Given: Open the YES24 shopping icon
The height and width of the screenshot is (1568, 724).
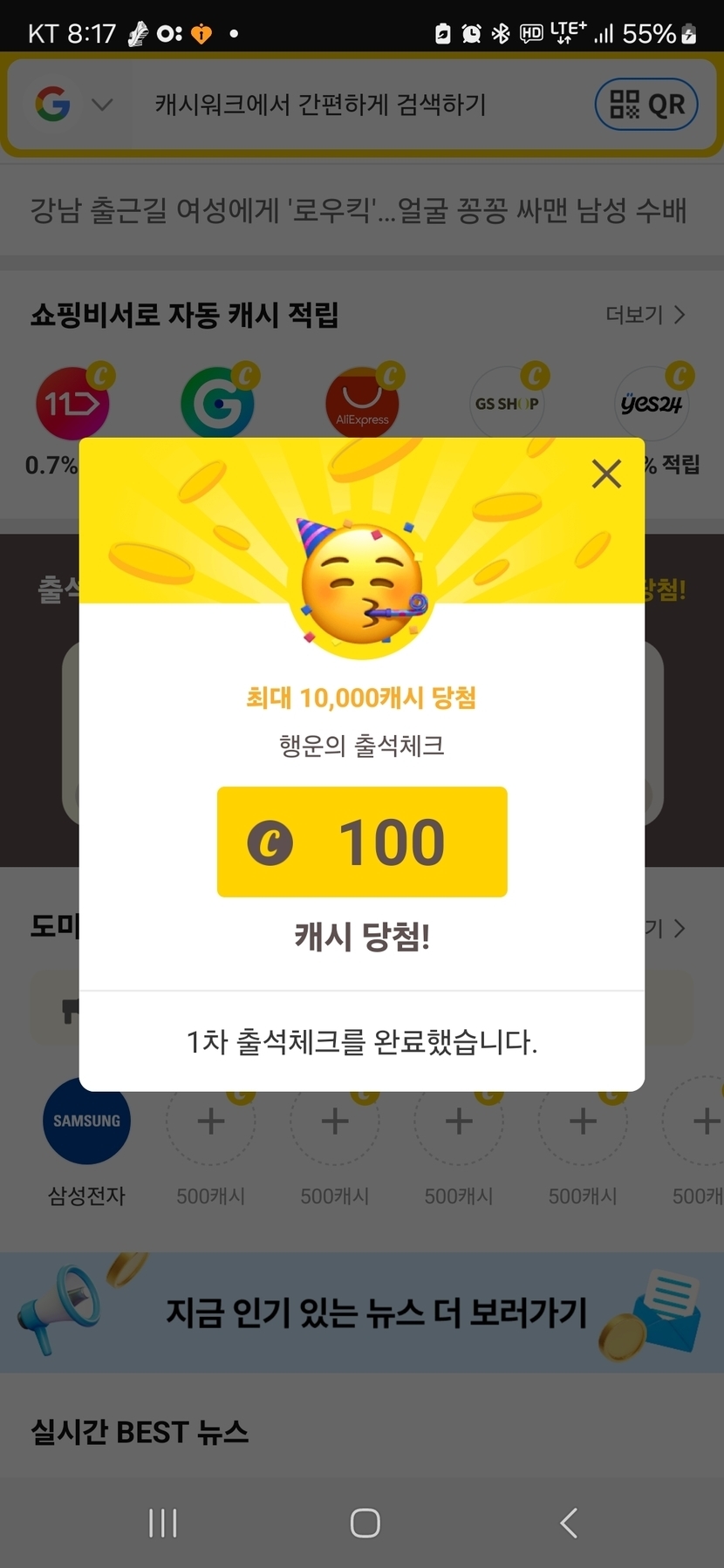Looking at the screenshot, I should pyautogui.click(x=652, y=403).
